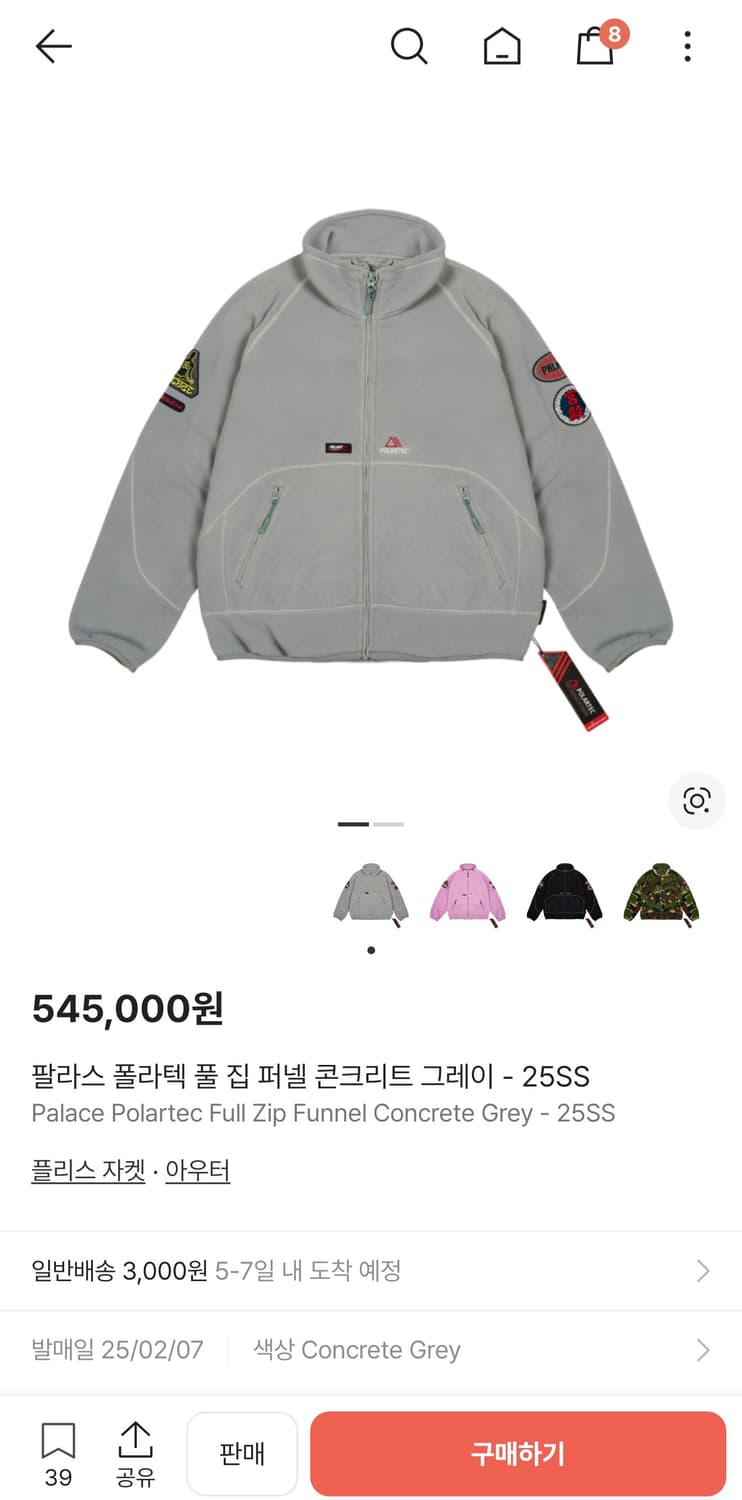742x1500 pixels.
Task: Go to the home screen icon
Action: 501,46
